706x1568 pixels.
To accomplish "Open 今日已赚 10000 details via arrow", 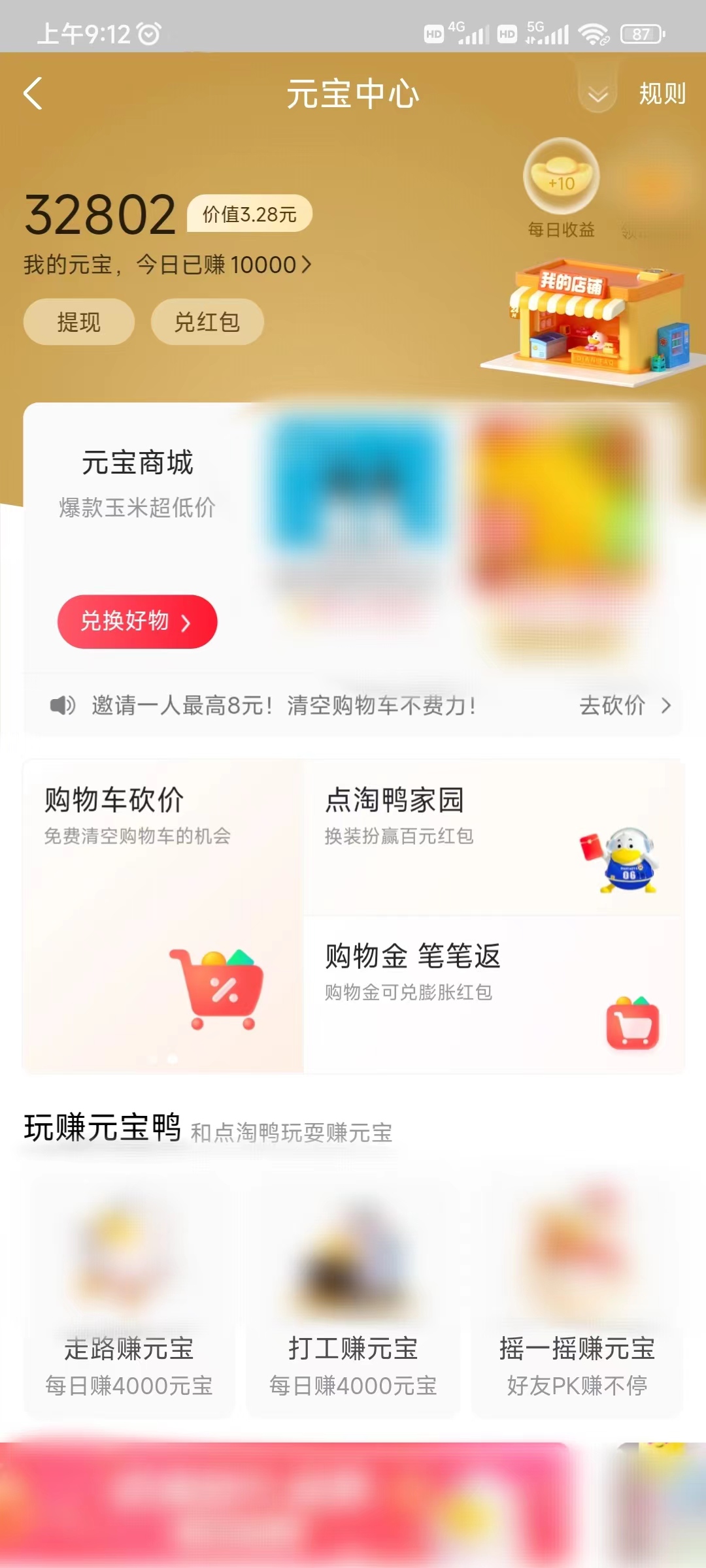I will (305, 265).
